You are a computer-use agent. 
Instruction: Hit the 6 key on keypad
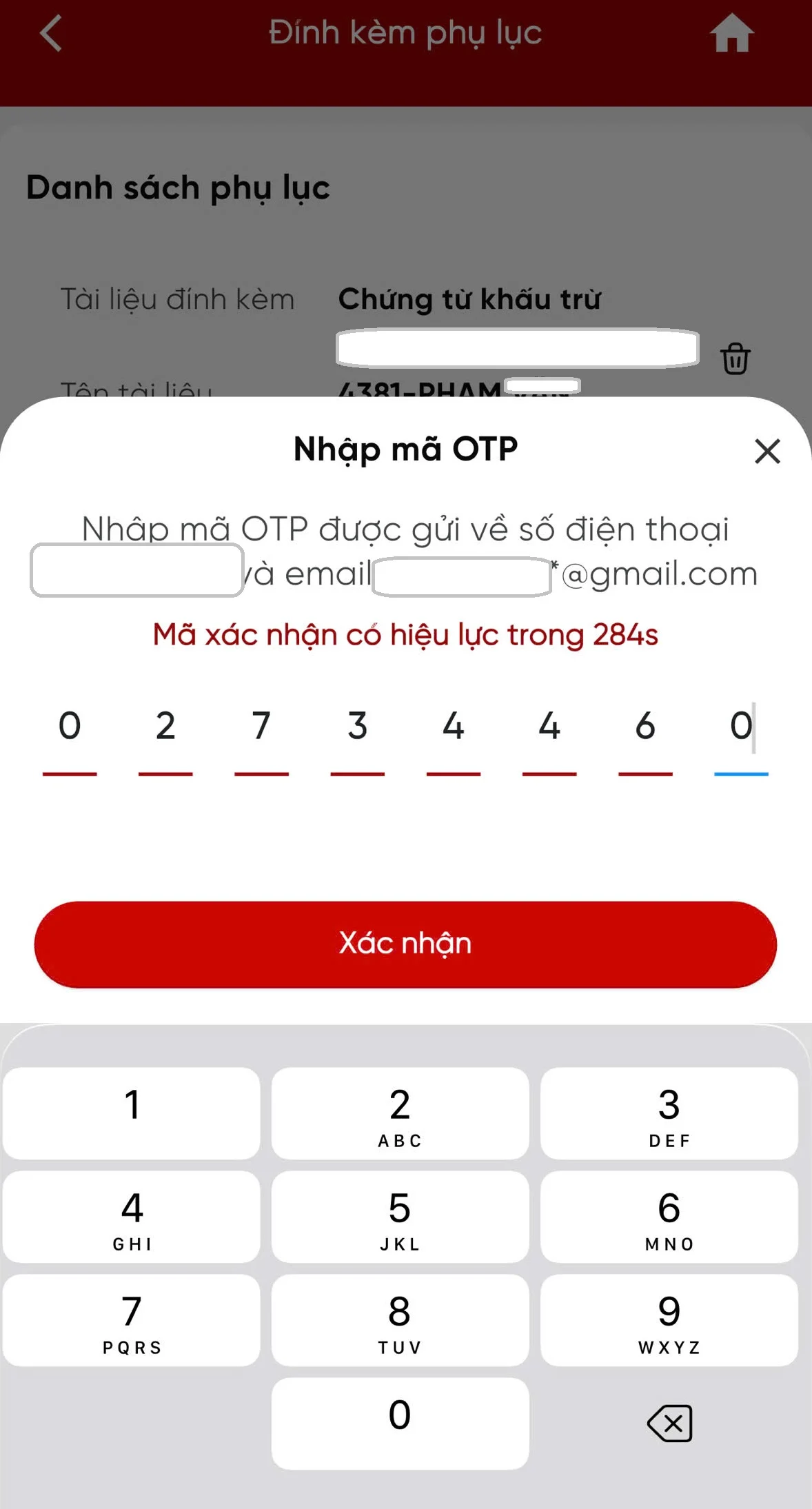point(669,1216)
